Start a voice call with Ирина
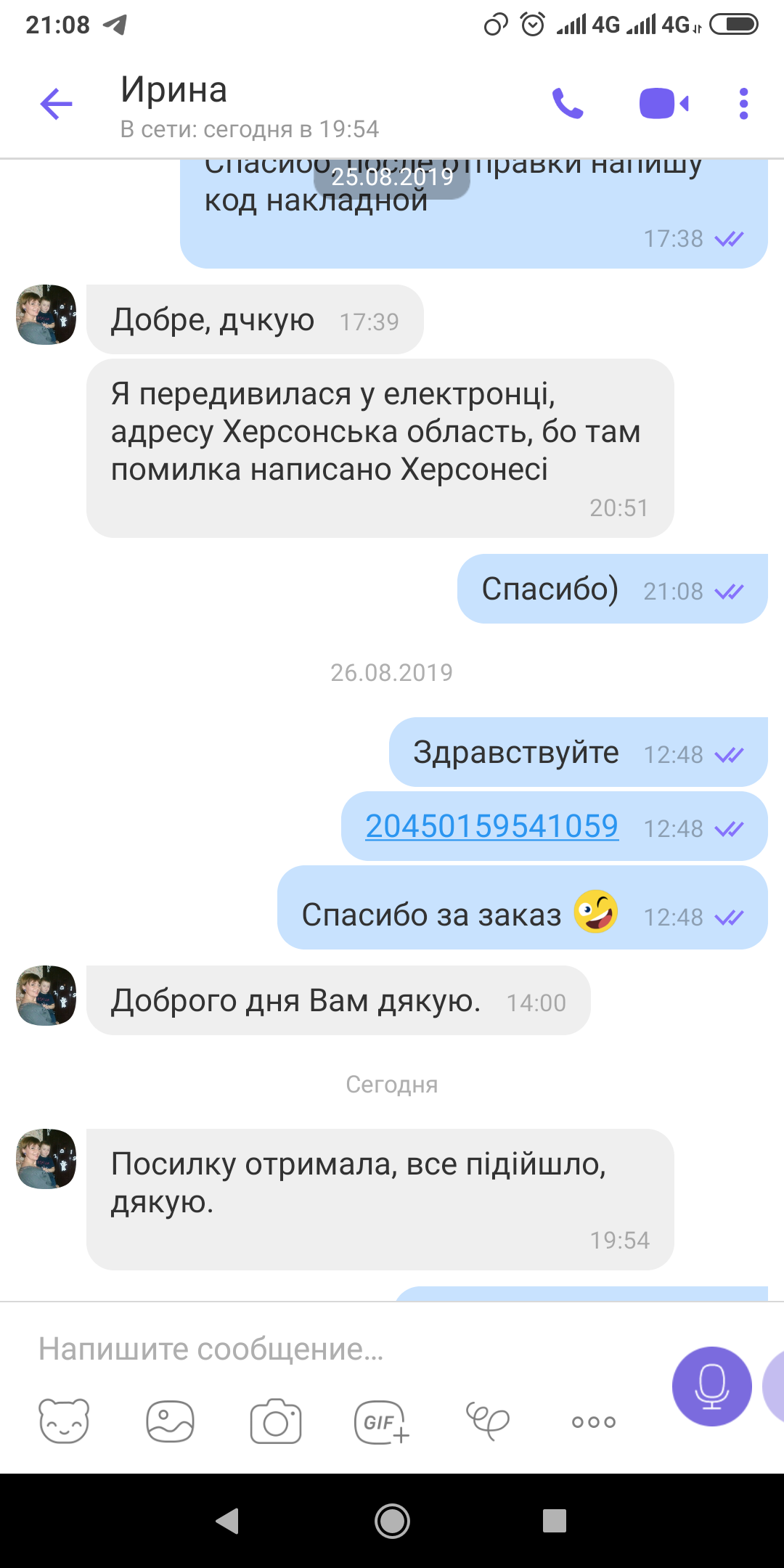The width and height of the screenshot is (784, 1568). [568, 104]
